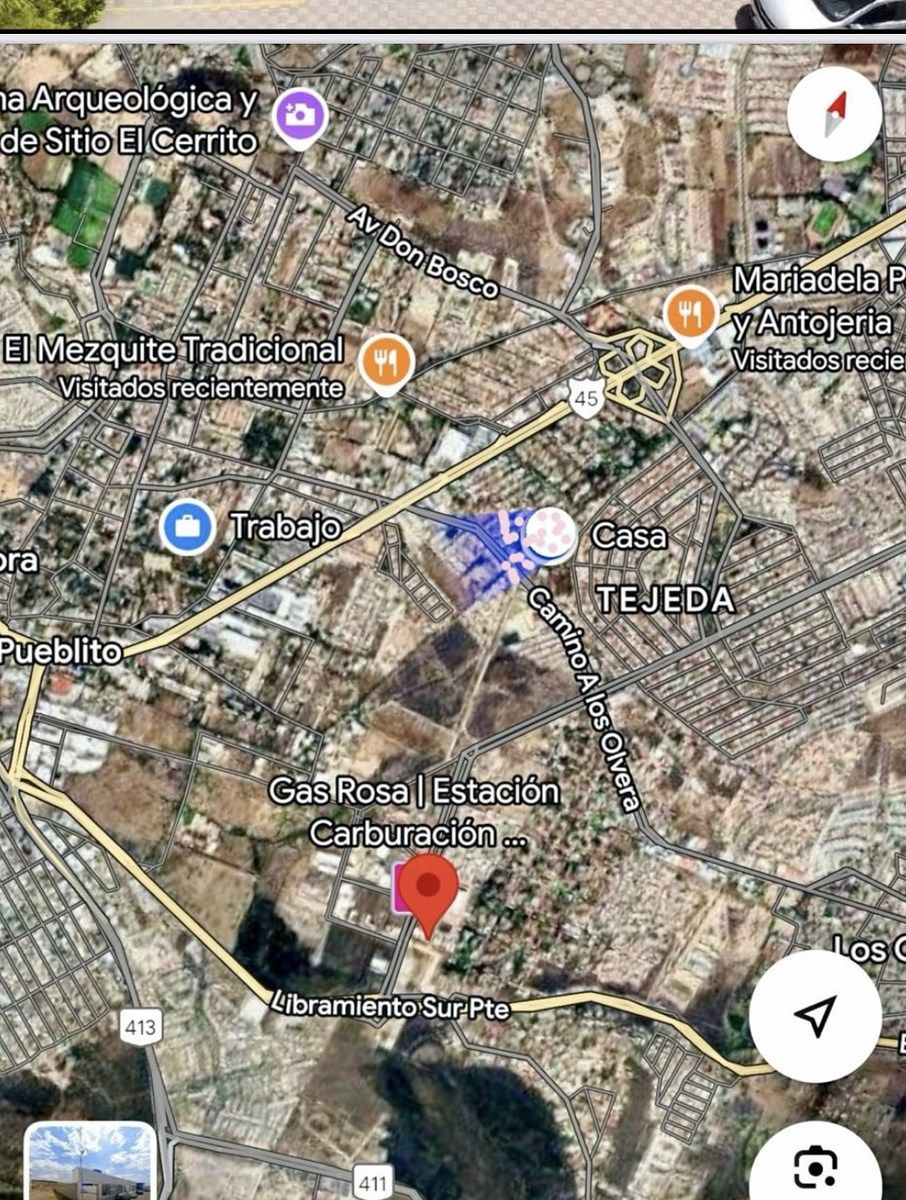
Task: Select the Casa saved place label
Action: (x=630, y=537)
